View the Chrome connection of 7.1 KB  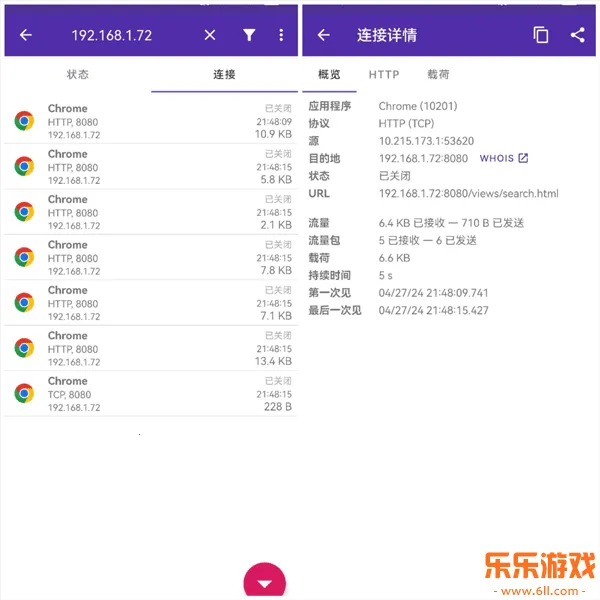(152, 303)
